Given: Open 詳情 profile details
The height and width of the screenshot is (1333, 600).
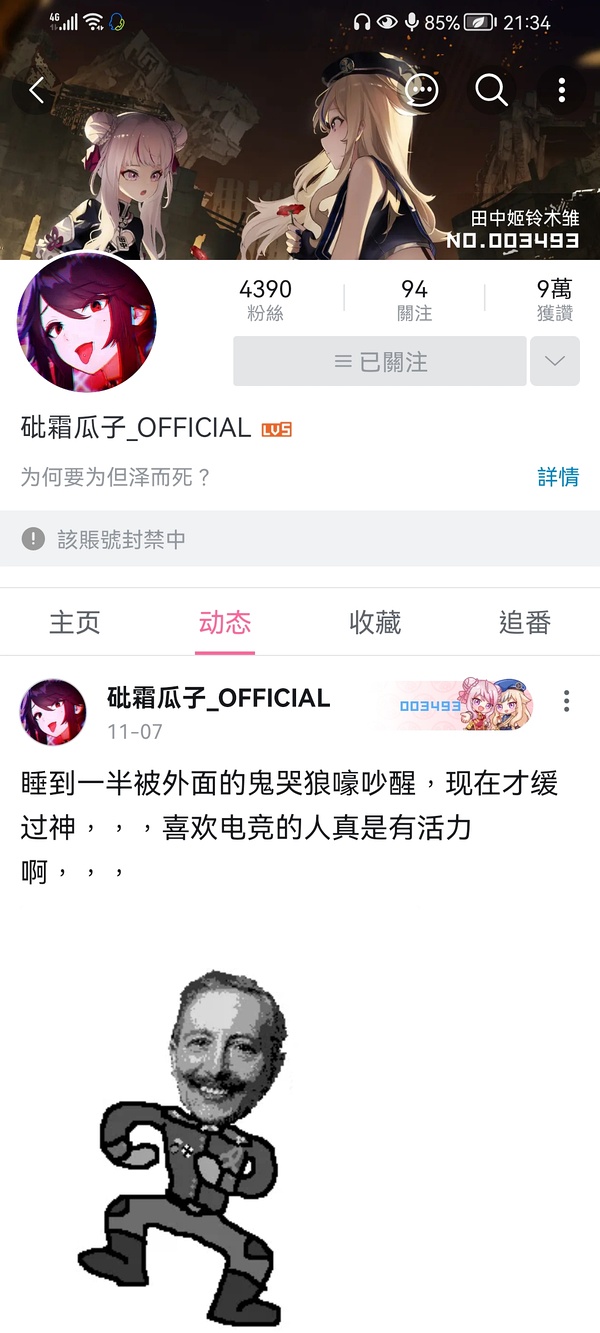Looking at the screenshot, I should tap(558, 477).
